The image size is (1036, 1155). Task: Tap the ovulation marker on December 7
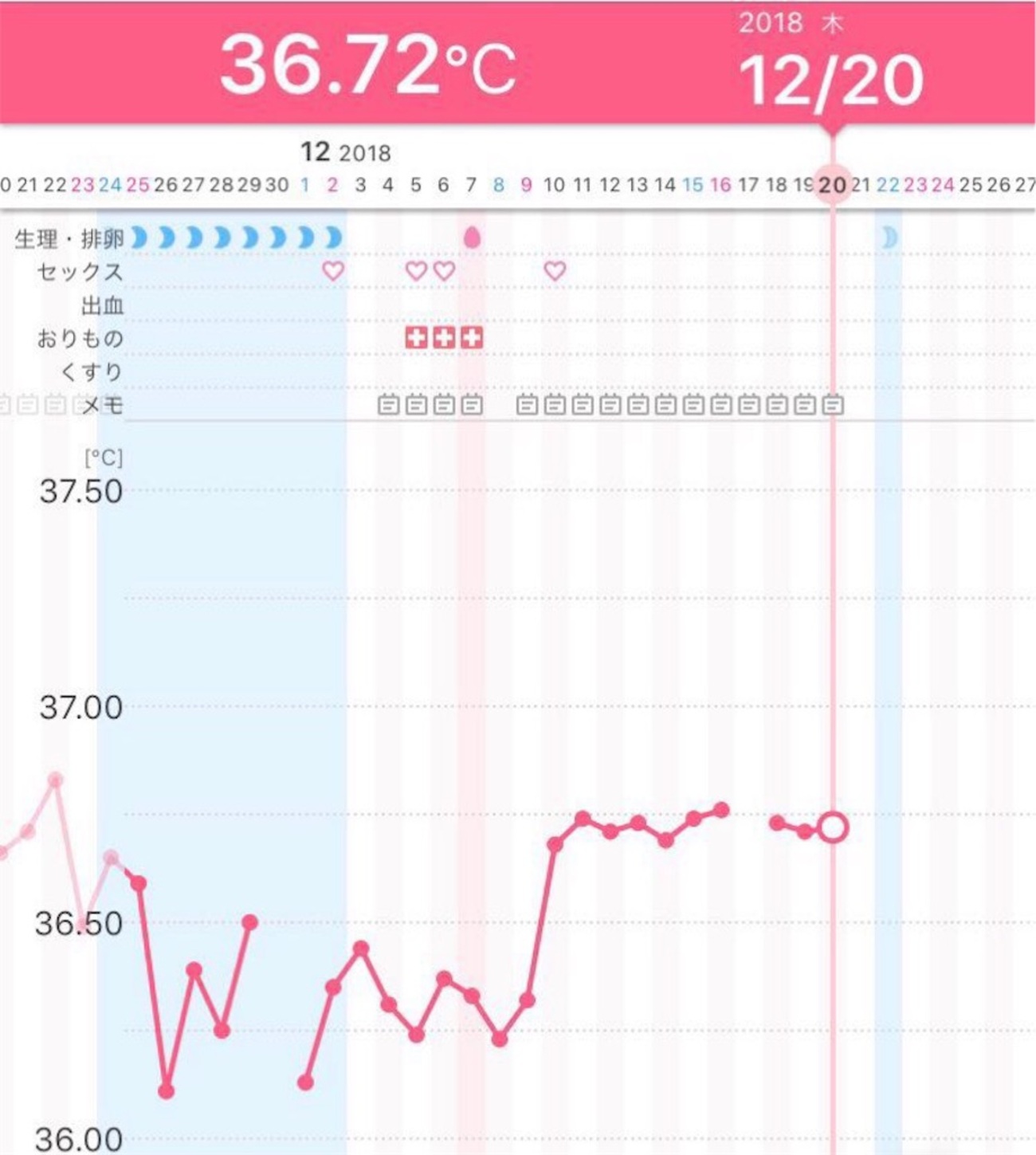[472, 237]
